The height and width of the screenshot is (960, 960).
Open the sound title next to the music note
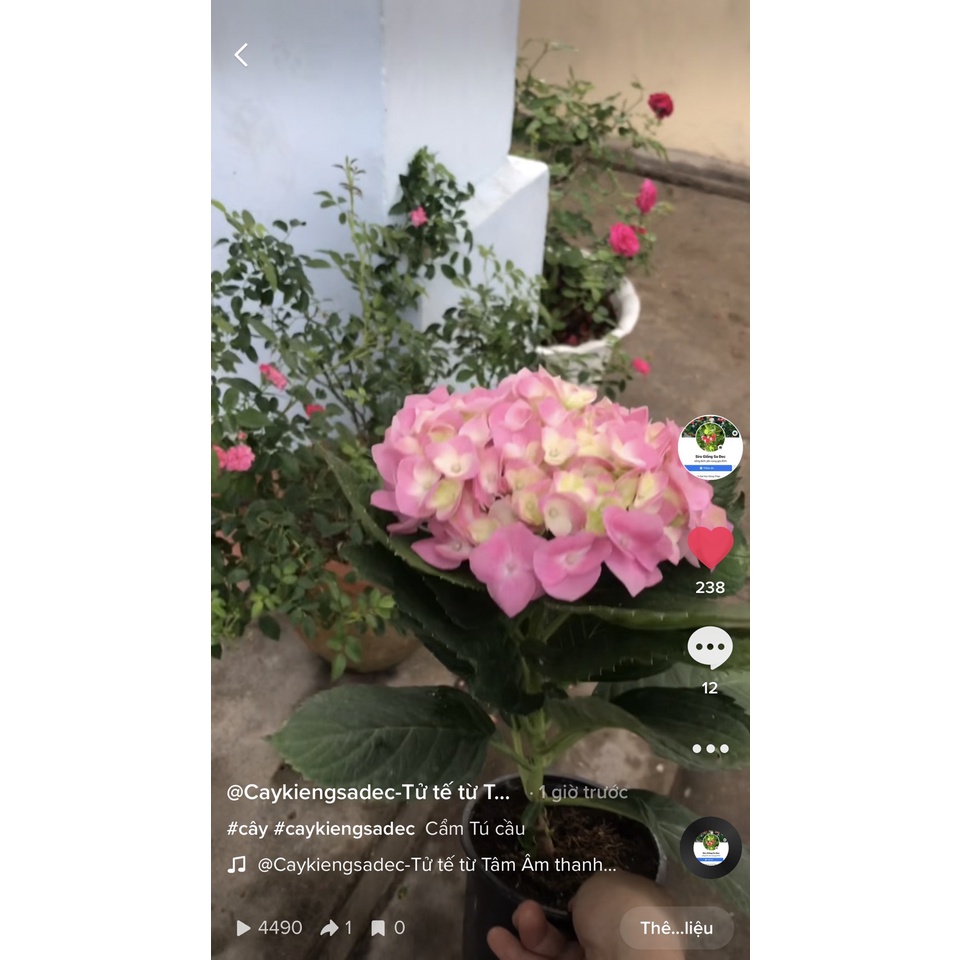click(436, 865)
